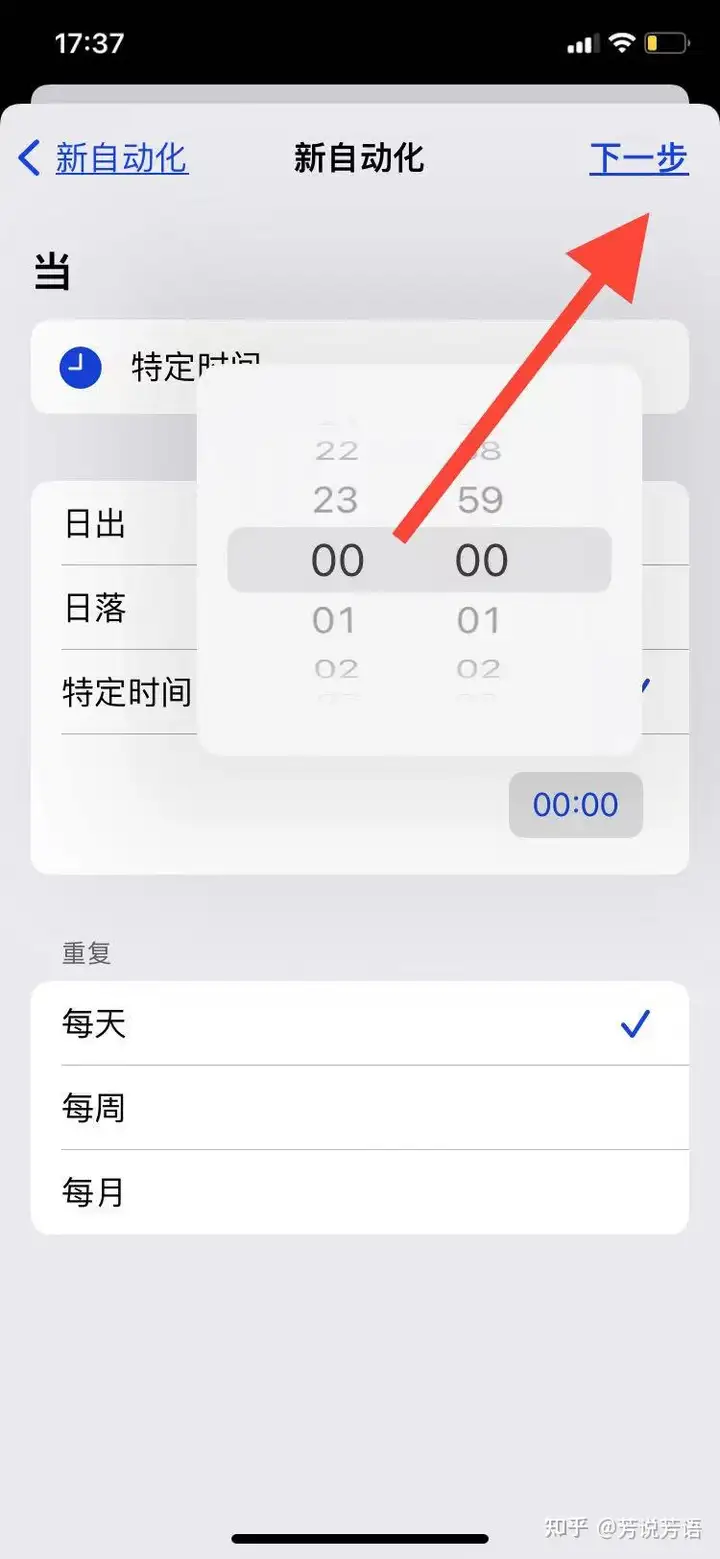Pick hour 23 in time wheel
Screen dimensions: 720x1559
[x=336, y=499]
